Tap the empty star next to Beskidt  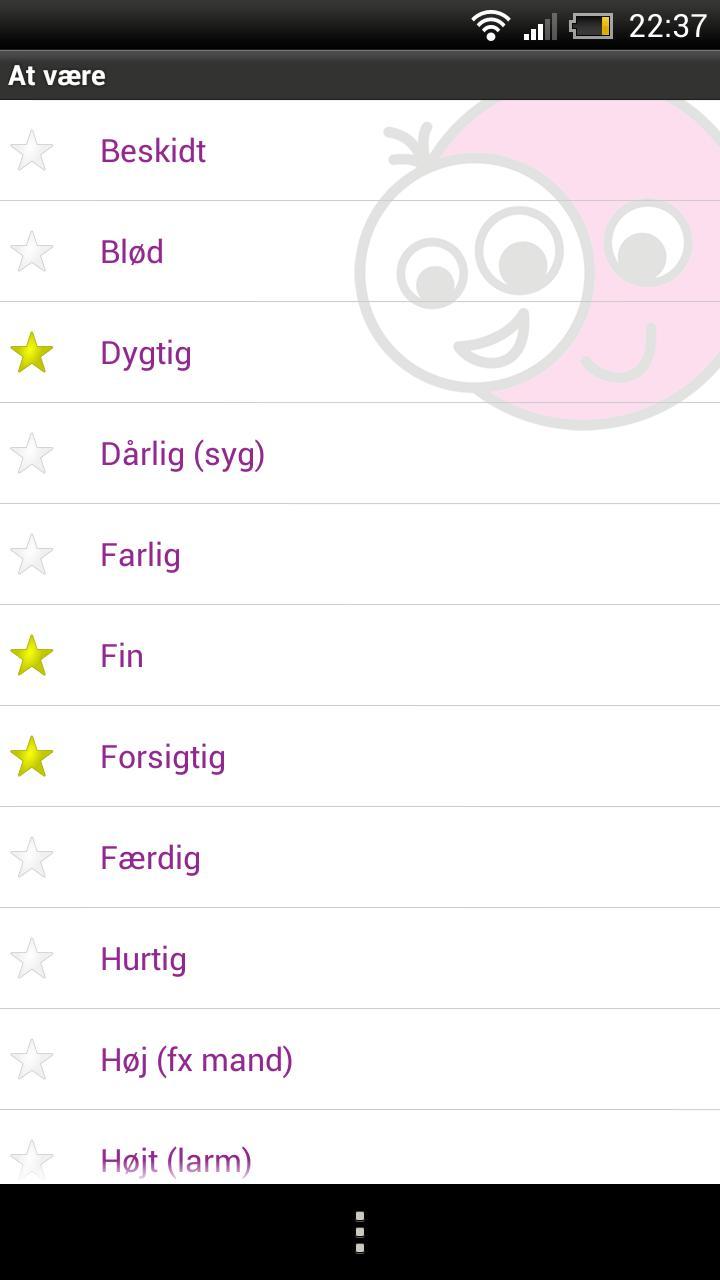(31, 151)
